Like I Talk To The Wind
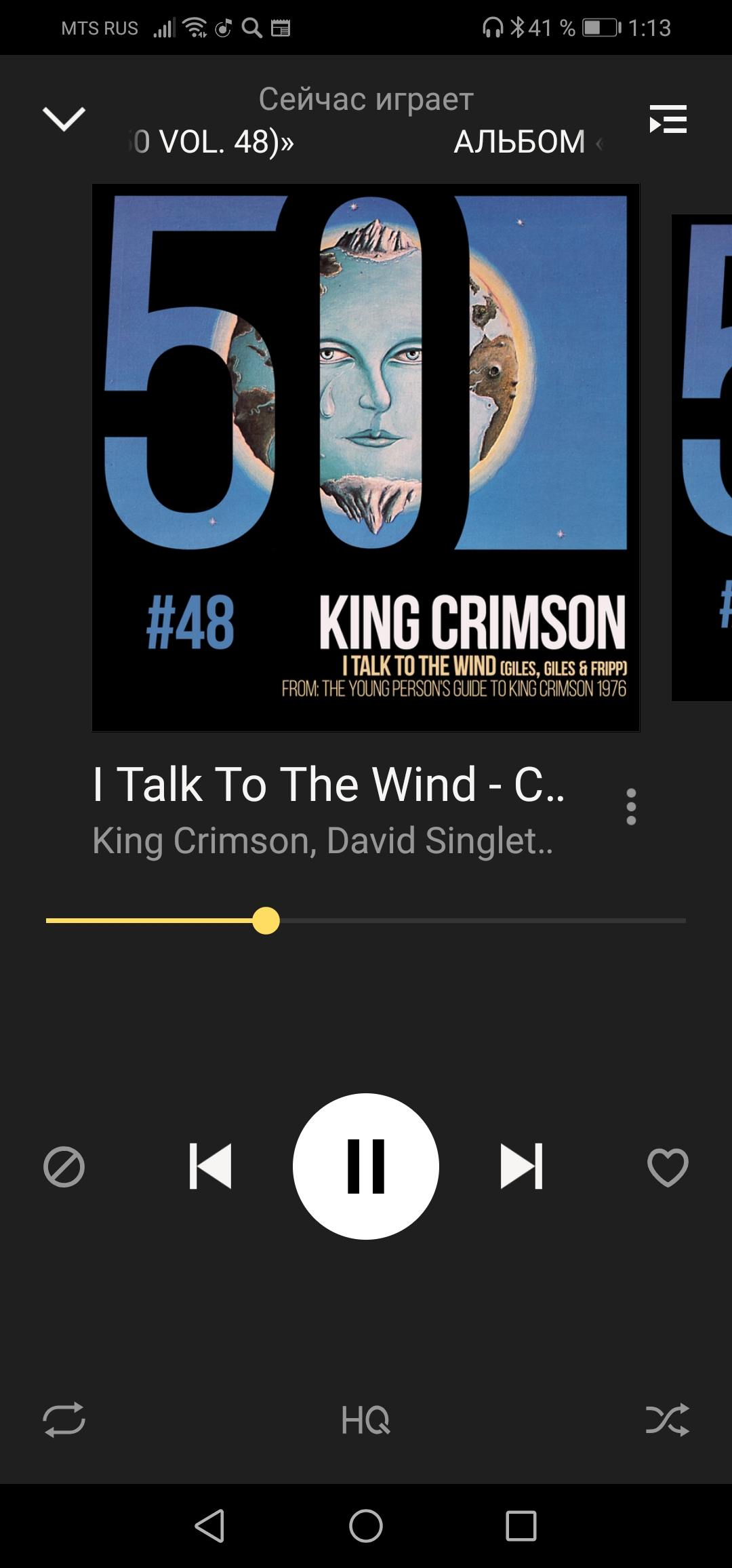Screen dimensions: 732x1568 pyautogui.click(x=668, y=1167)
